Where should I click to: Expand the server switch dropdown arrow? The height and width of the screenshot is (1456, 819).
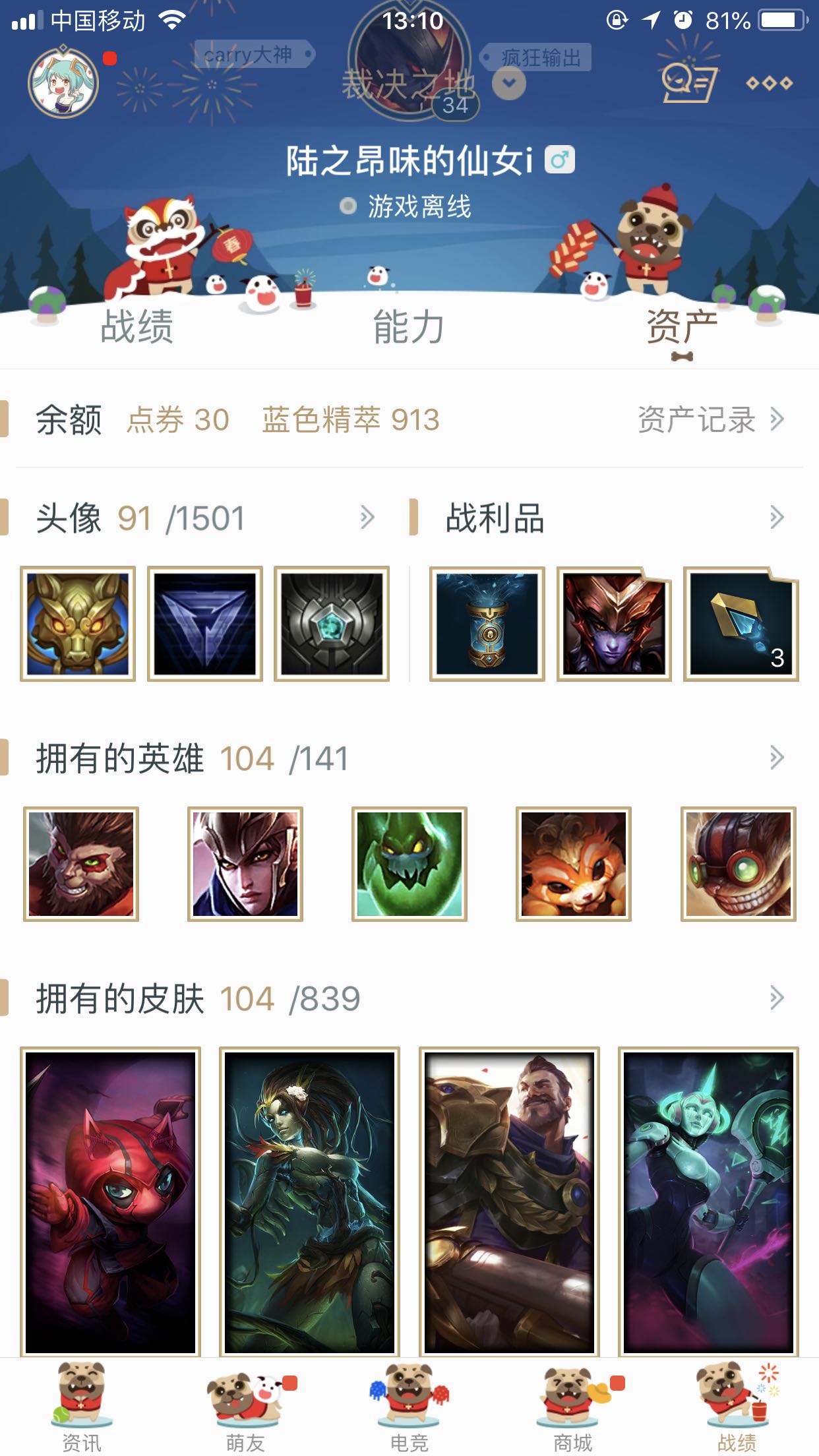click(508, 83)
